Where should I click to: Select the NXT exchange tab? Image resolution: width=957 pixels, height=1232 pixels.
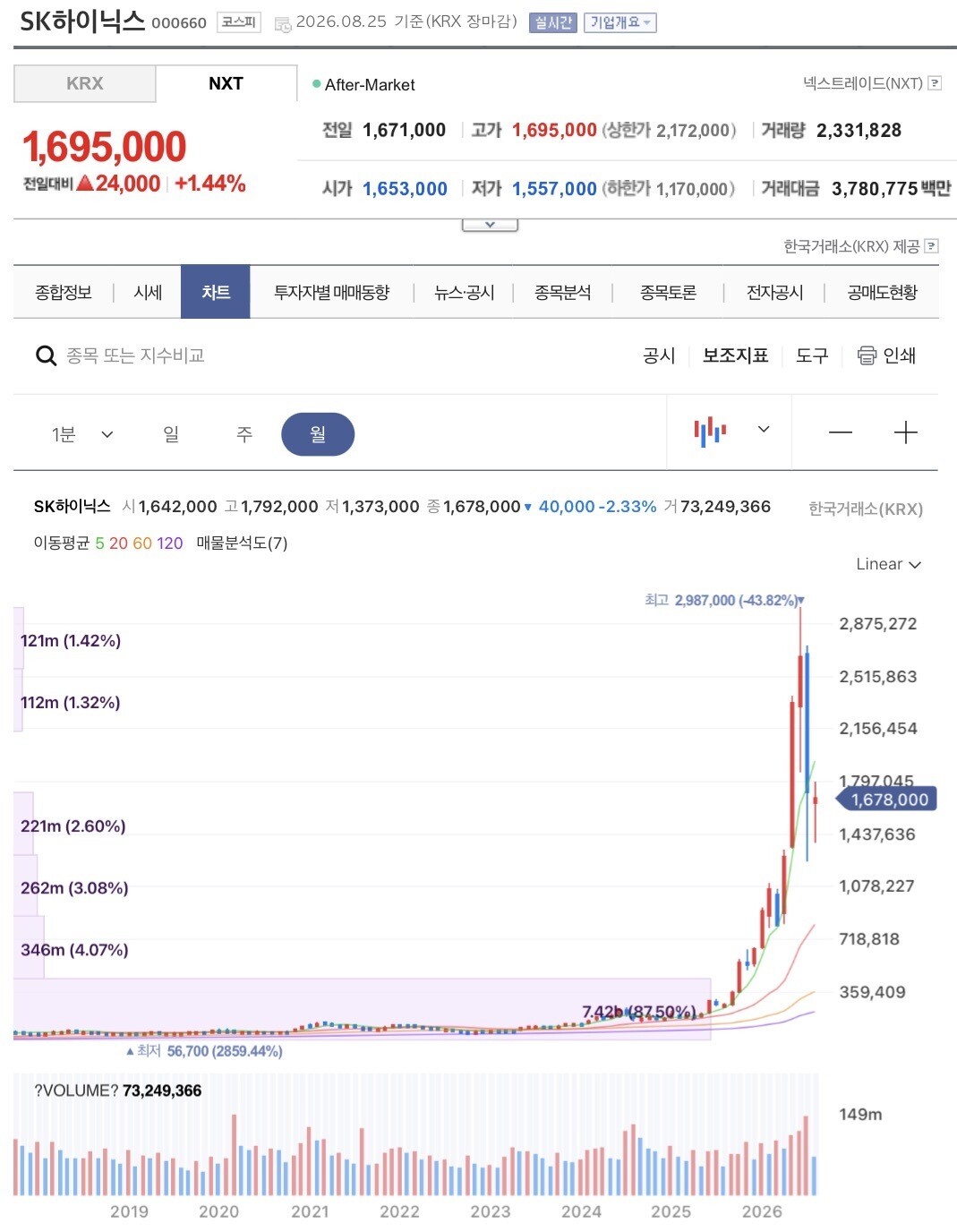(226, 83)
